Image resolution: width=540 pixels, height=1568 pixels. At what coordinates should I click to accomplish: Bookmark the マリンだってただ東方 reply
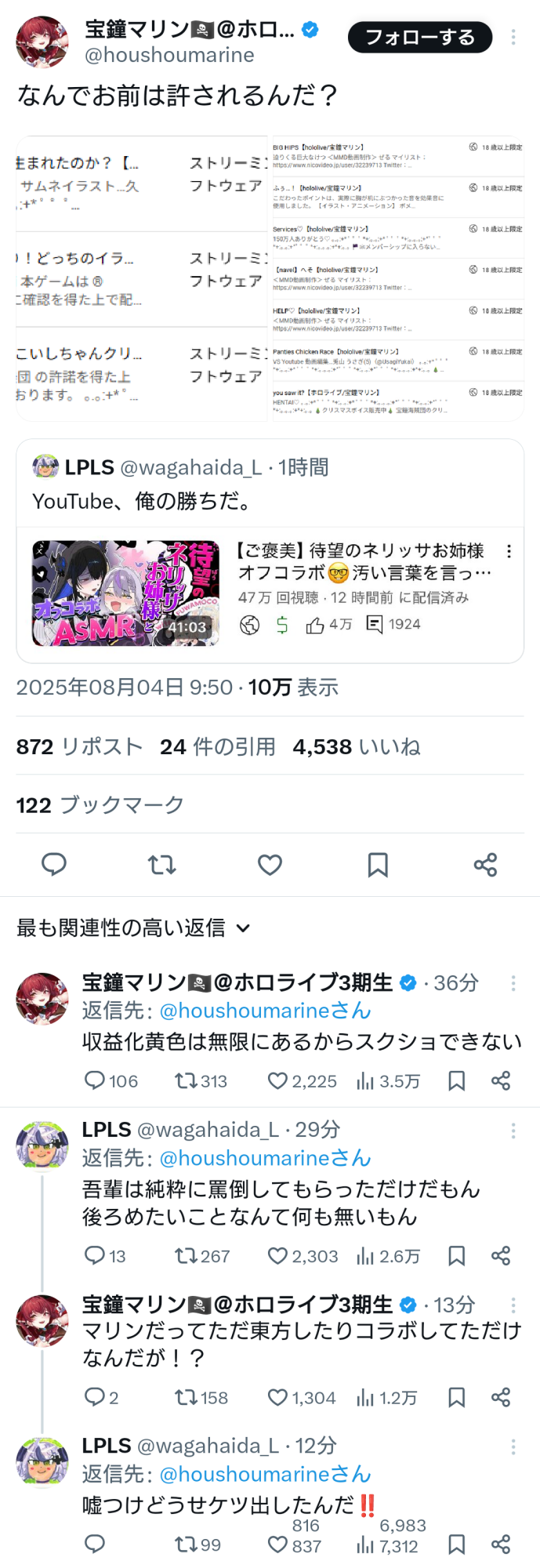point(456,1397)
